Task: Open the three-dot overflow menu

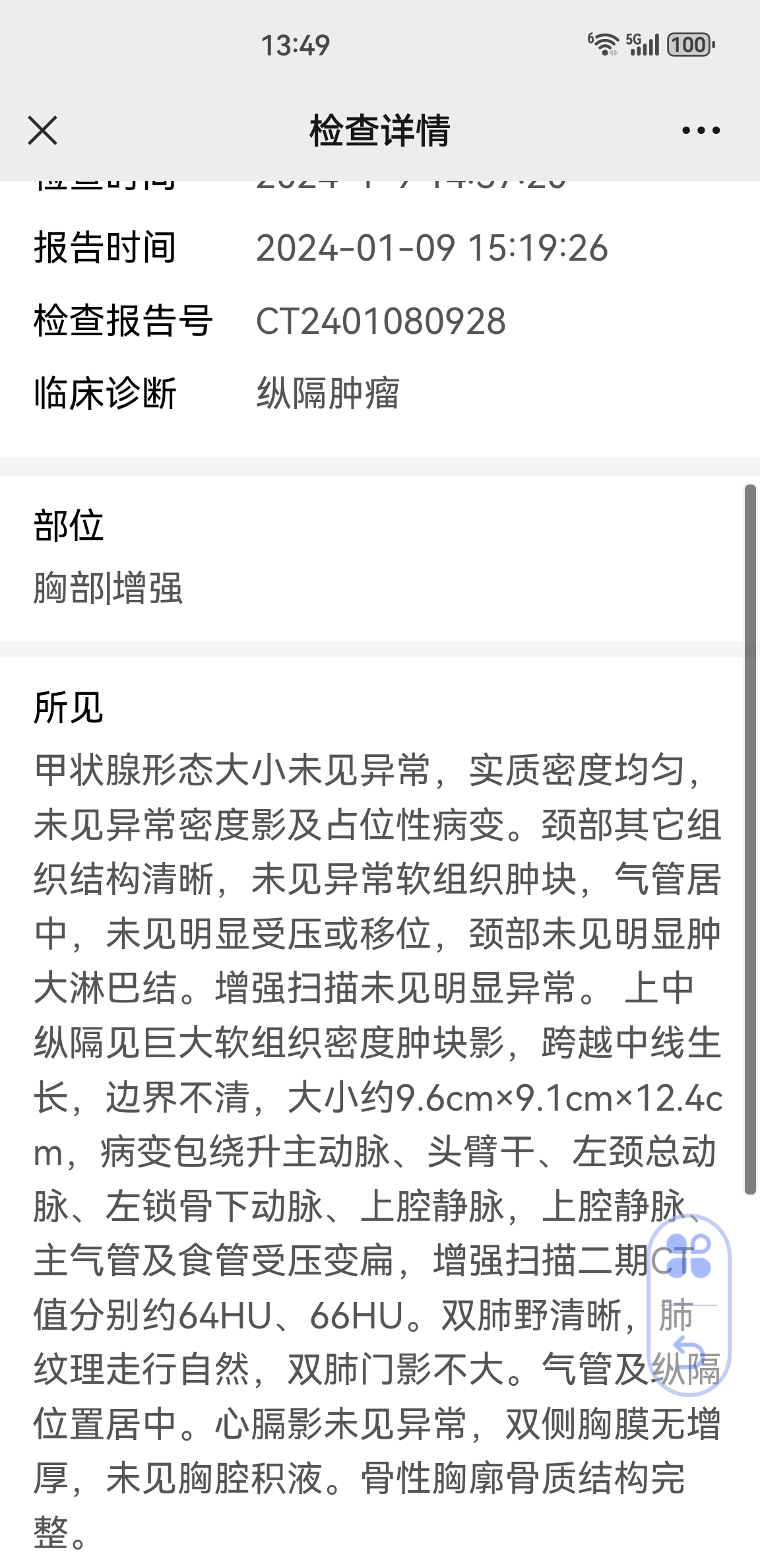Action: coord(701,131)
